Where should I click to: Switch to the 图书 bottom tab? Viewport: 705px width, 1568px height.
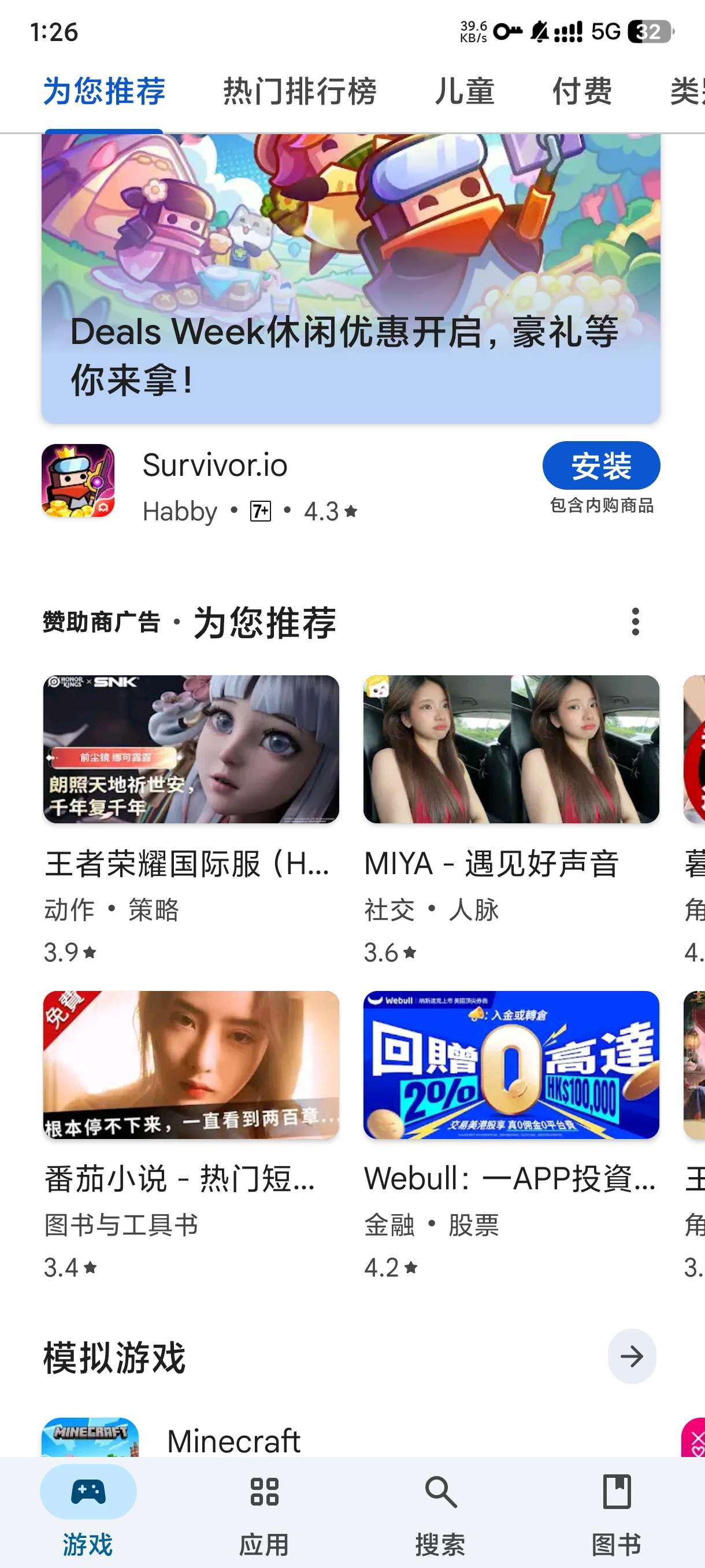point(616,1512)
